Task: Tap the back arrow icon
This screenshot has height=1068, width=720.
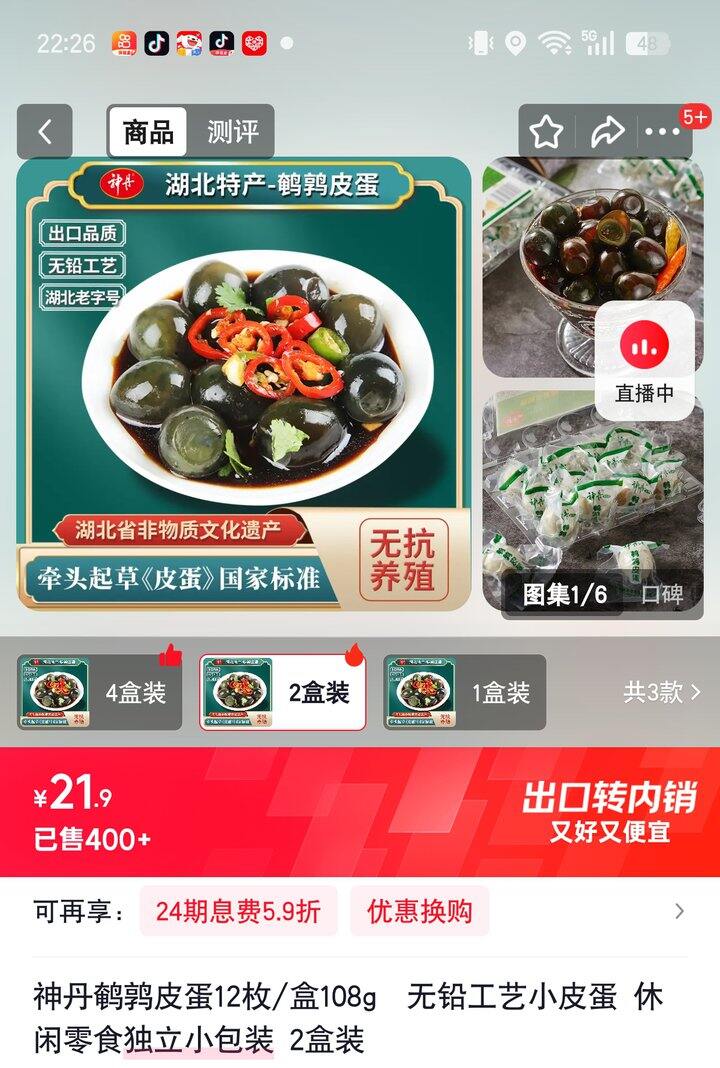Action: (x=44, y=128)
